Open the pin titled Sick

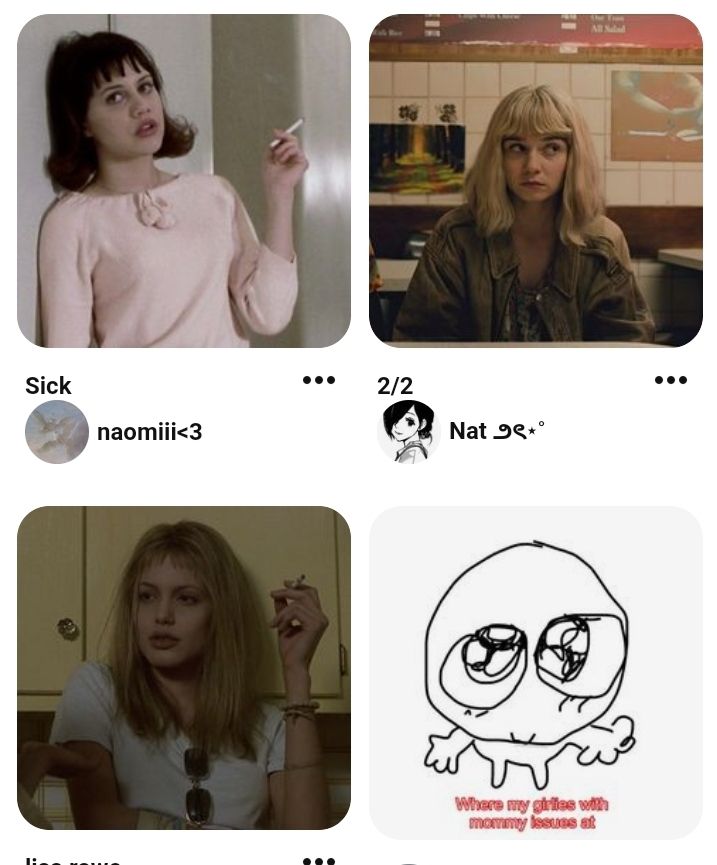click(x=184, y=181)
